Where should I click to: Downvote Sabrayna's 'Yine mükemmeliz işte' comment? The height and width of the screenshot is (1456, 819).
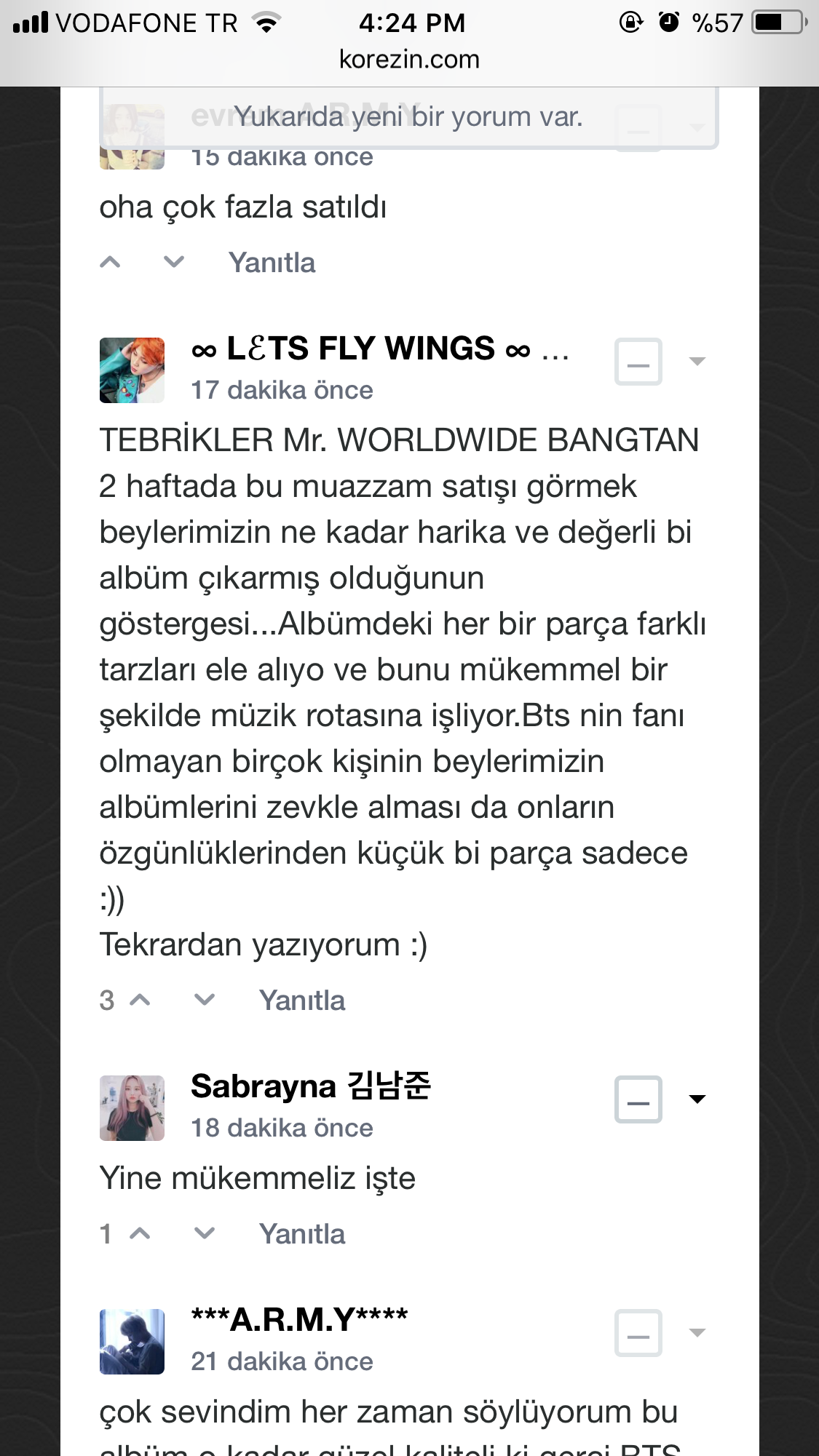[x=205, y=1233]
